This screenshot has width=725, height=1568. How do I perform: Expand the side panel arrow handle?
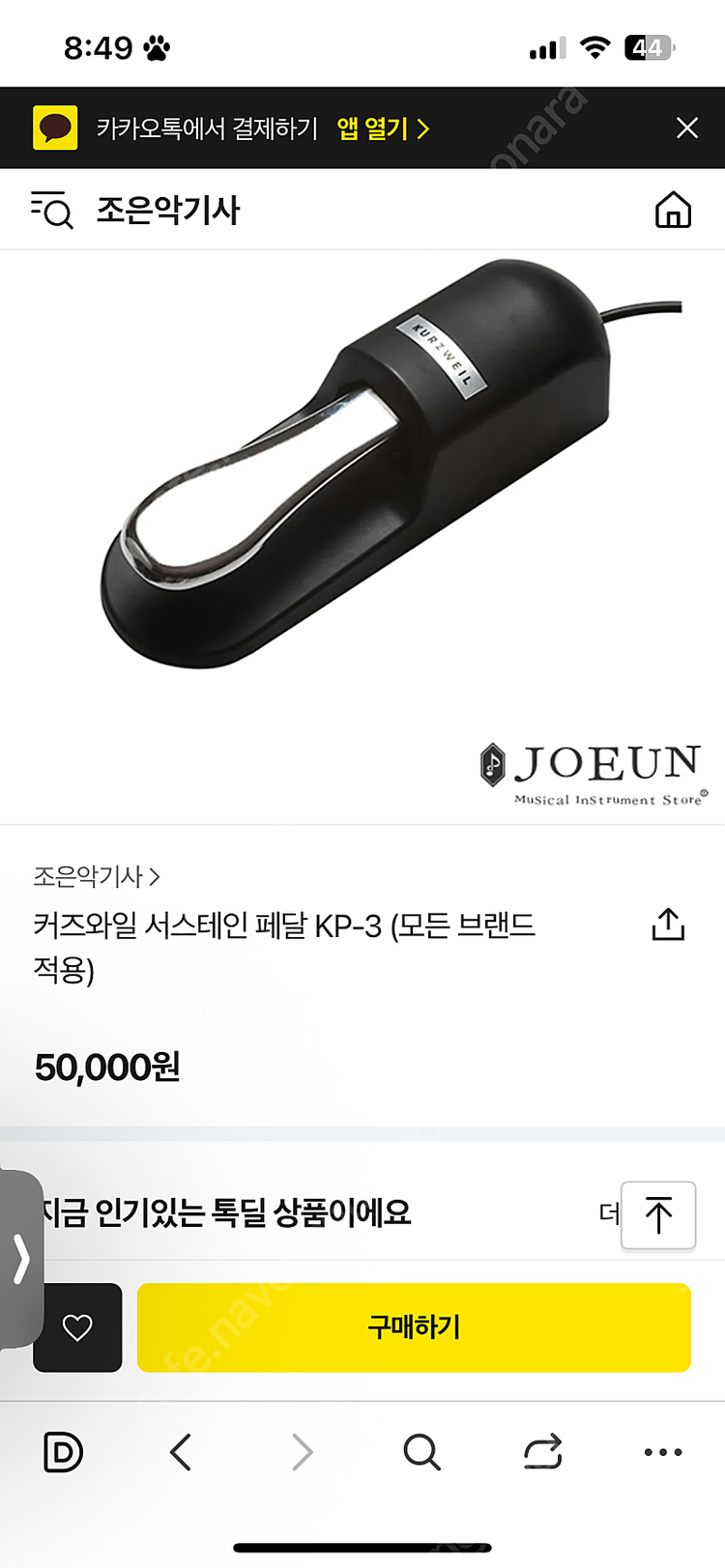(21, 1259)
